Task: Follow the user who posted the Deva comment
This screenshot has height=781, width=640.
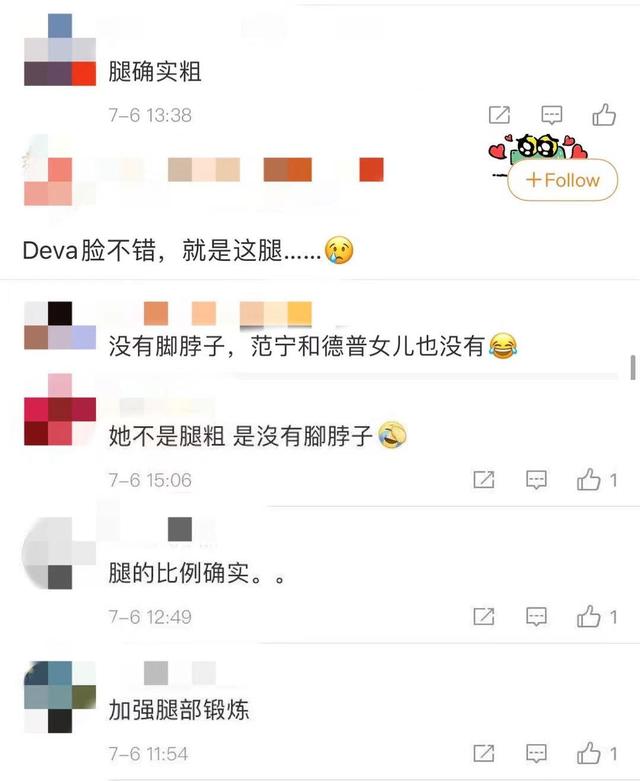Action: click(x=563, y=180)
